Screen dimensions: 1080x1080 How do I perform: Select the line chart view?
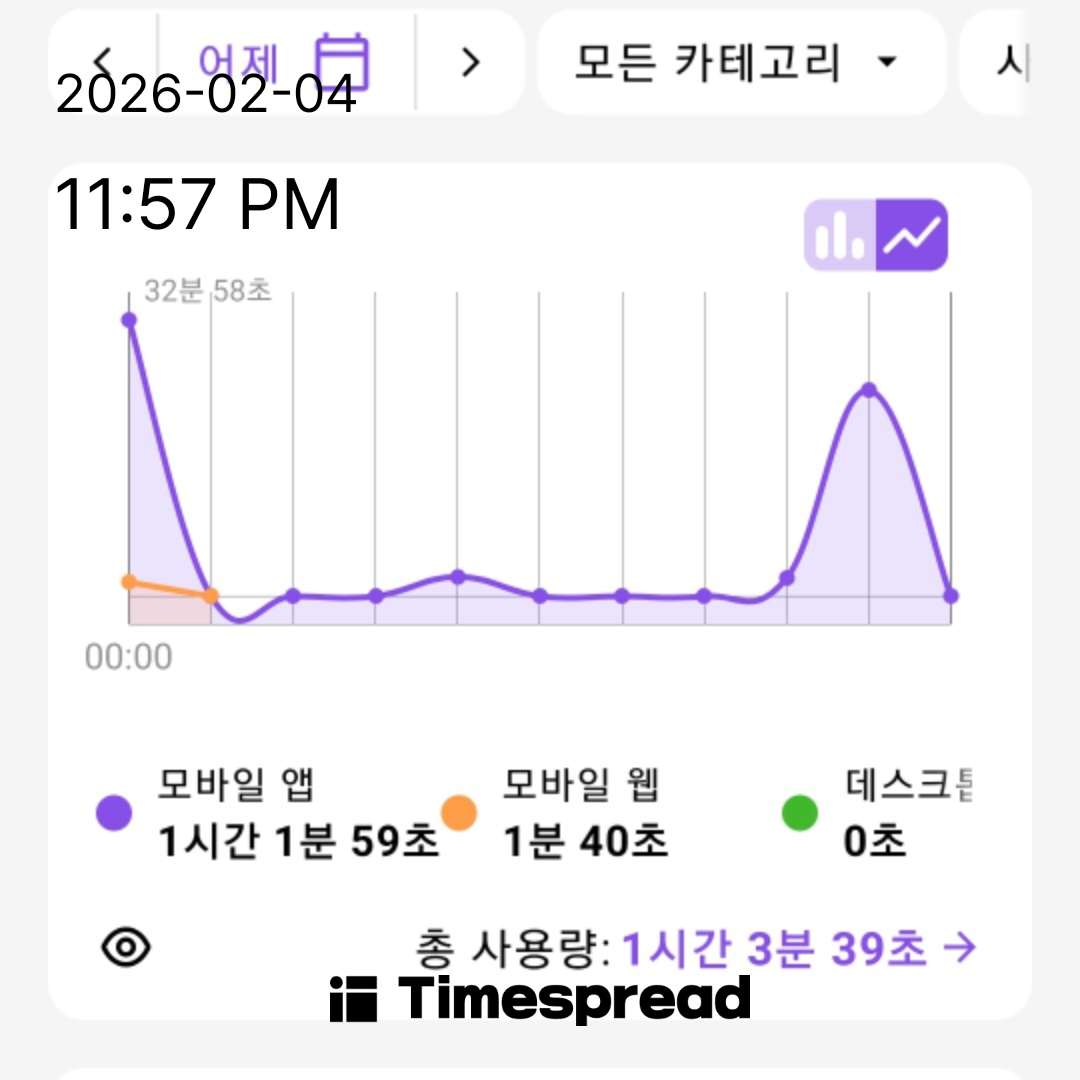[912, 235]
